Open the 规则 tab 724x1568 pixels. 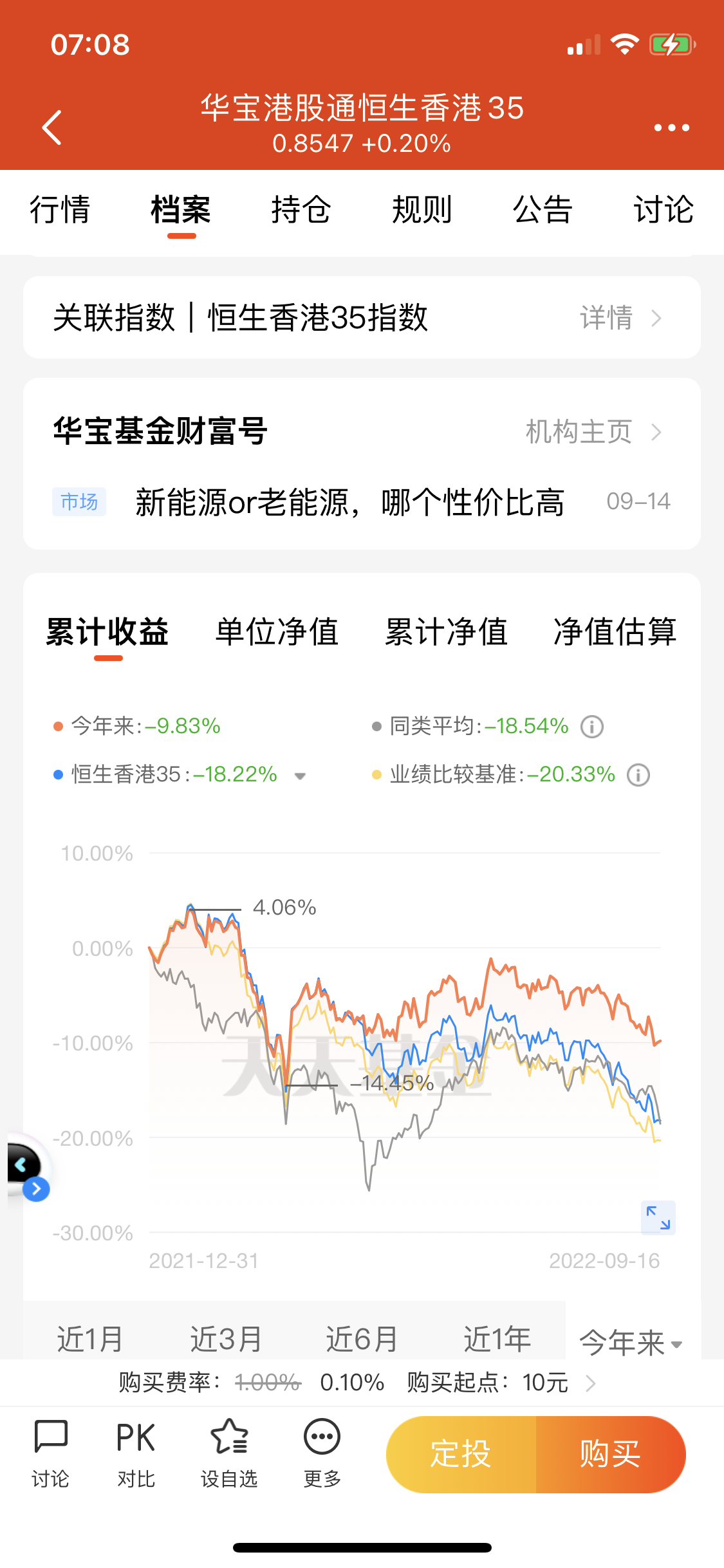pyautogui.click(x=422, y=210)
